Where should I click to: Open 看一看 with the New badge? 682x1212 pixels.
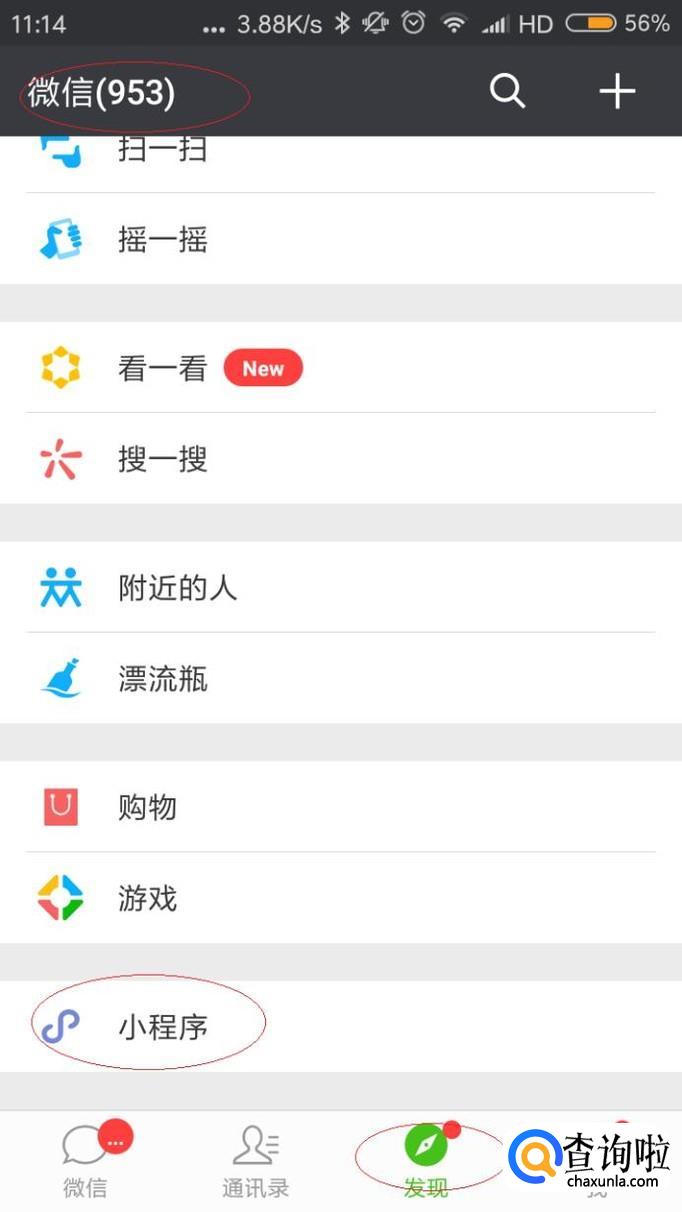point(162,368)
